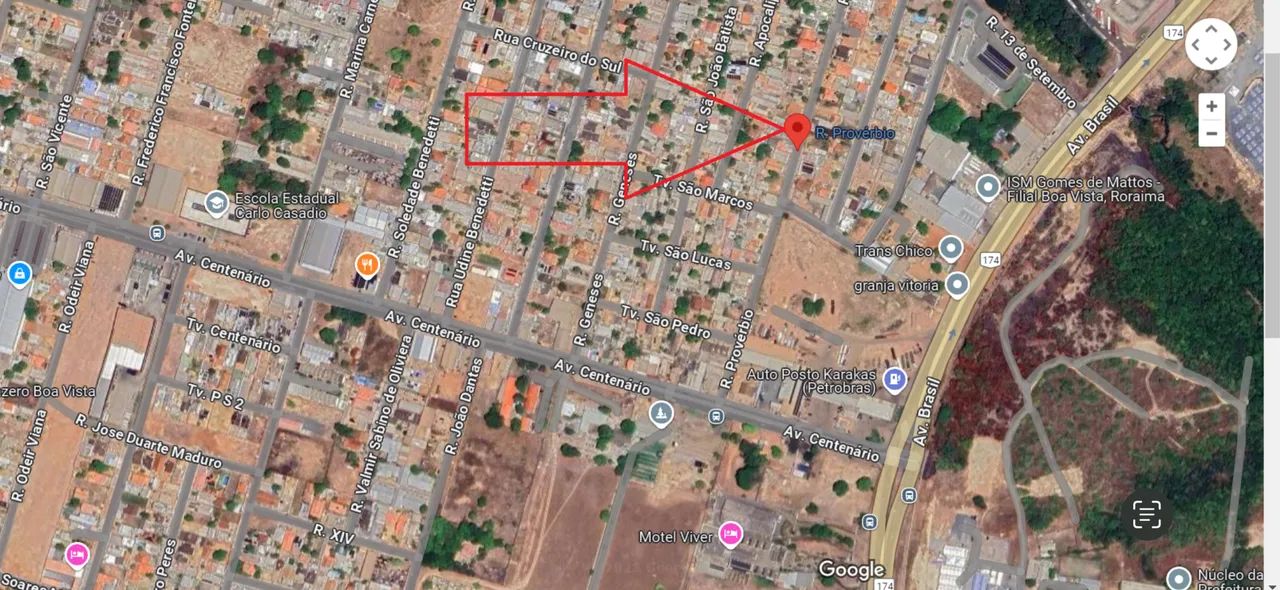
Task: Zoom out of the map
Action: [x=1211, y=133]
